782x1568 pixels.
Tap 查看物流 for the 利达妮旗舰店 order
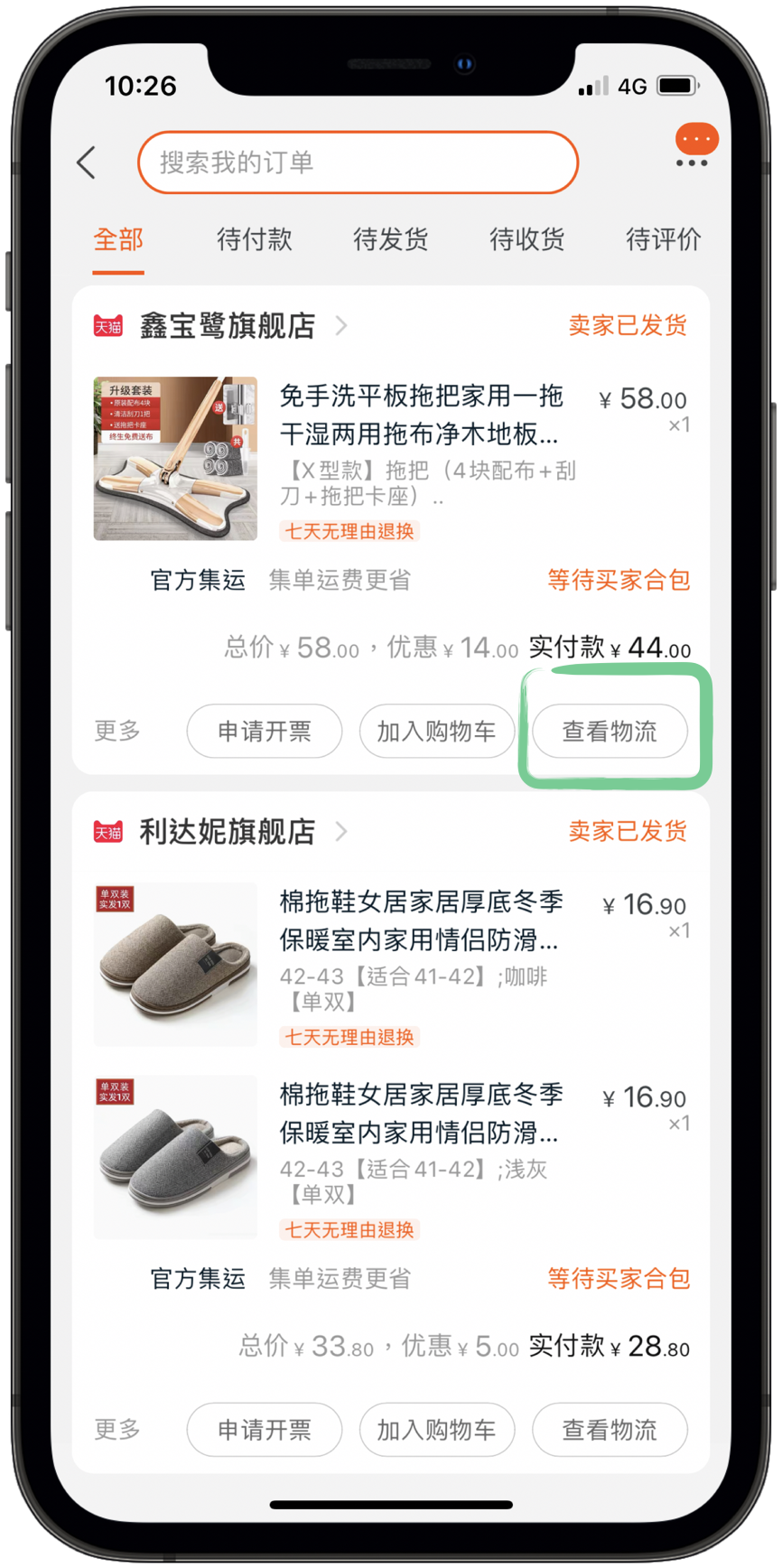coord(610,1430)
